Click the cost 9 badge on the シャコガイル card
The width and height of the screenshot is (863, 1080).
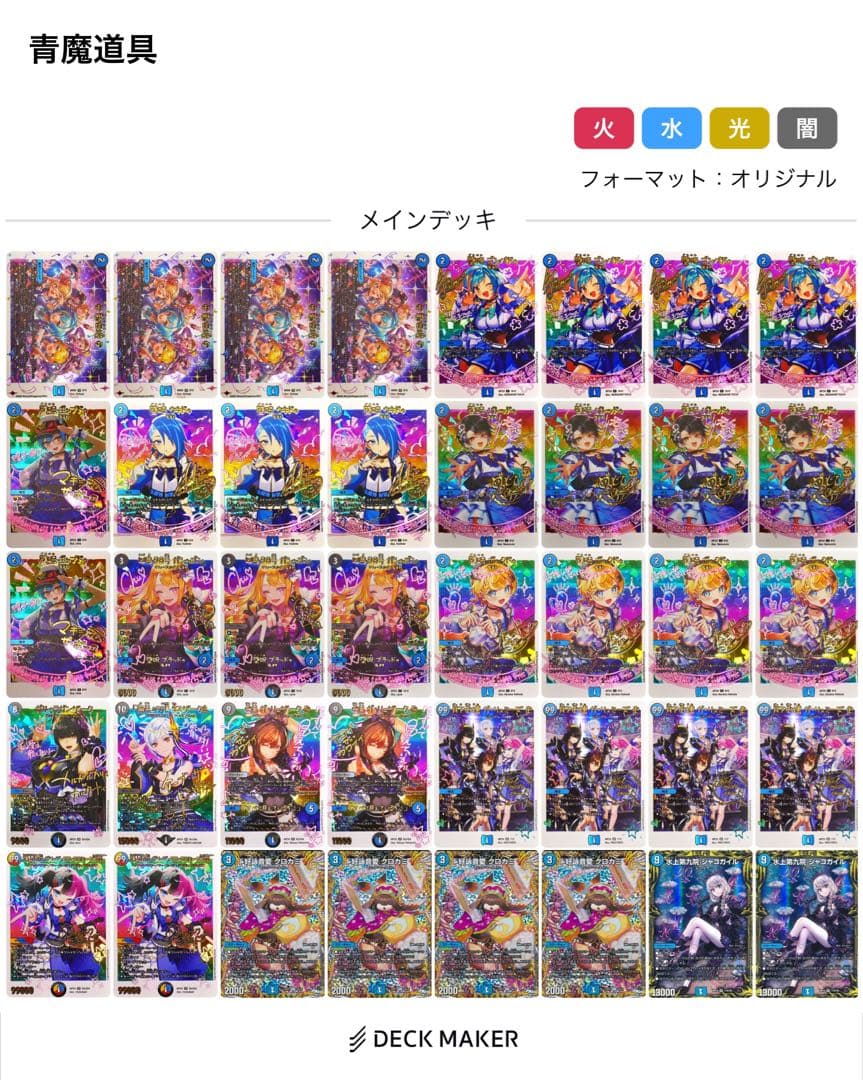coord(657,860)
